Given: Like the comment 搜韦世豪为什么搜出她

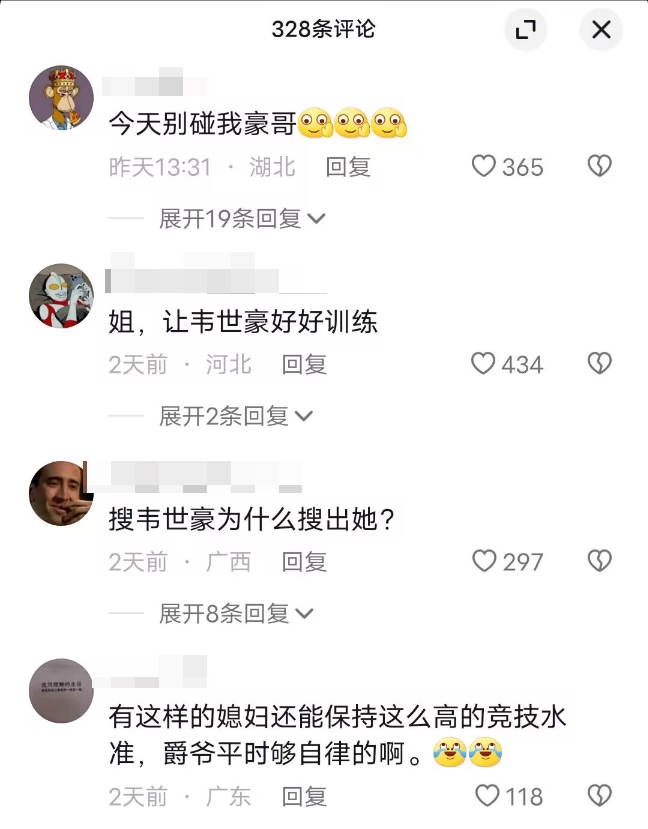Looking at the screenshot, I should pos(484,562).
